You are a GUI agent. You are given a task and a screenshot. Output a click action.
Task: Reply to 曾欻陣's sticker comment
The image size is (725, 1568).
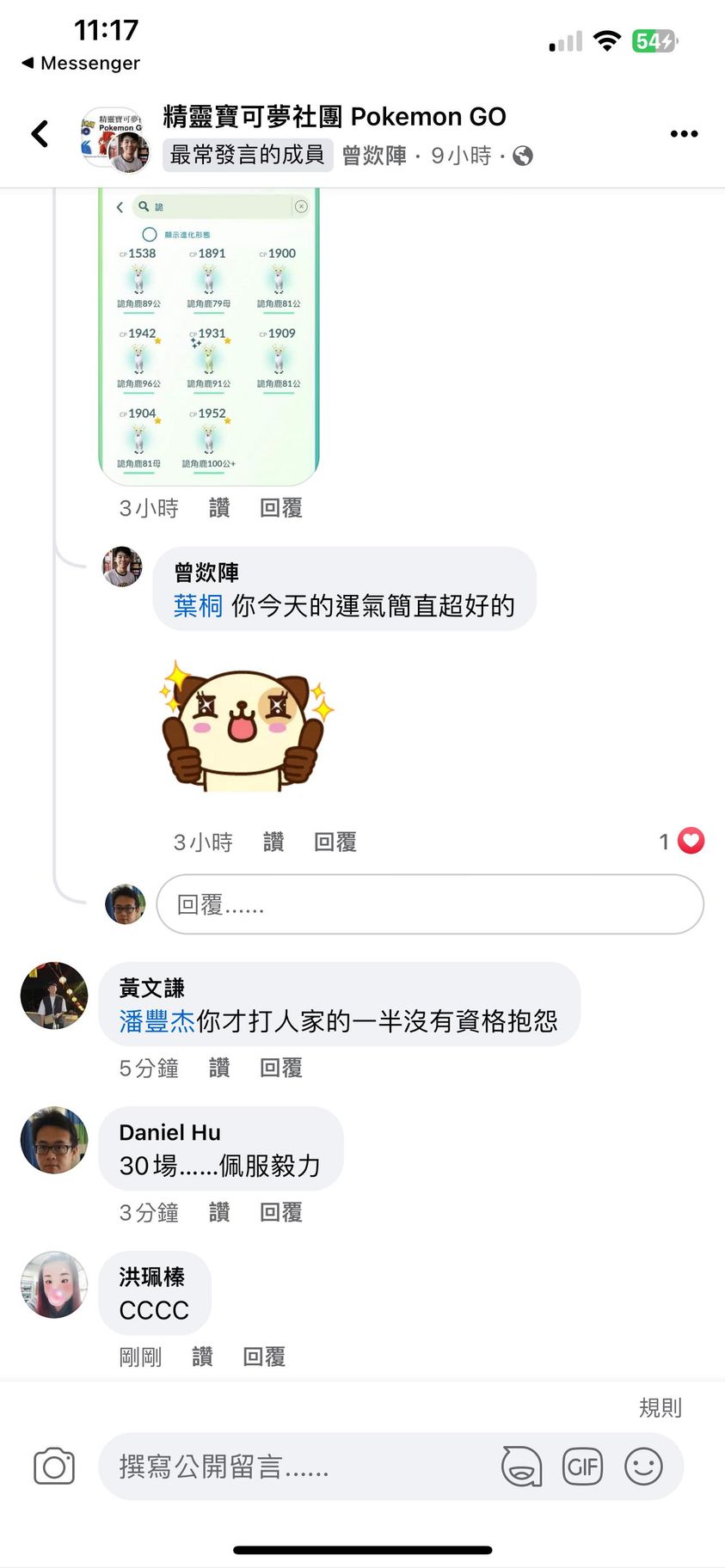pyautogui.click(x=335, y=842)
